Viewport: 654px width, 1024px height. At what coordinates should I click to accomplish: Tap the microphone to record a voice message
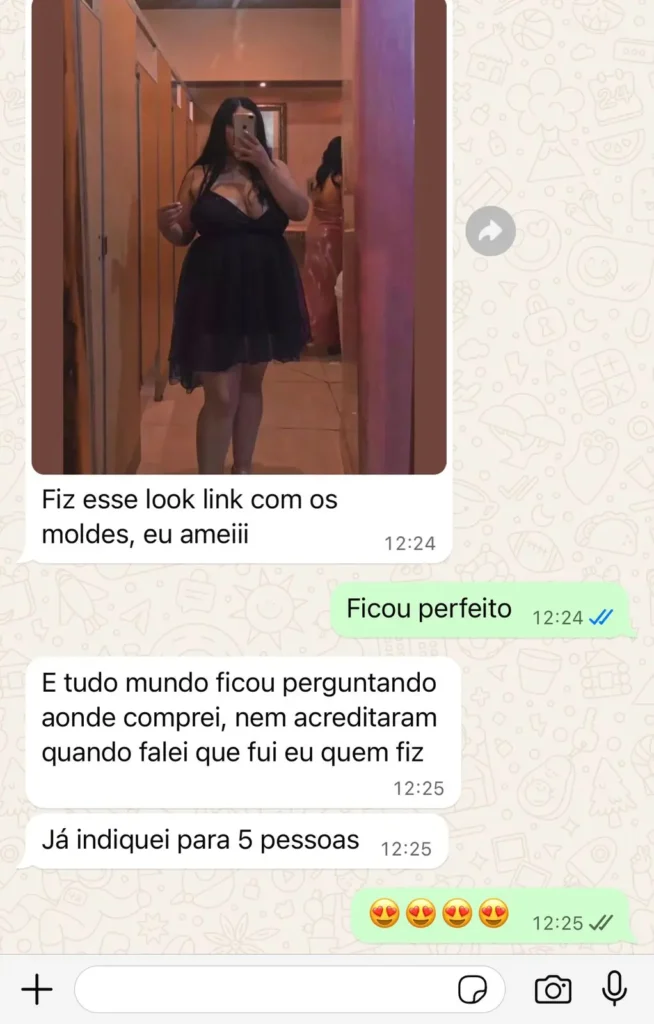coord(614,989)
